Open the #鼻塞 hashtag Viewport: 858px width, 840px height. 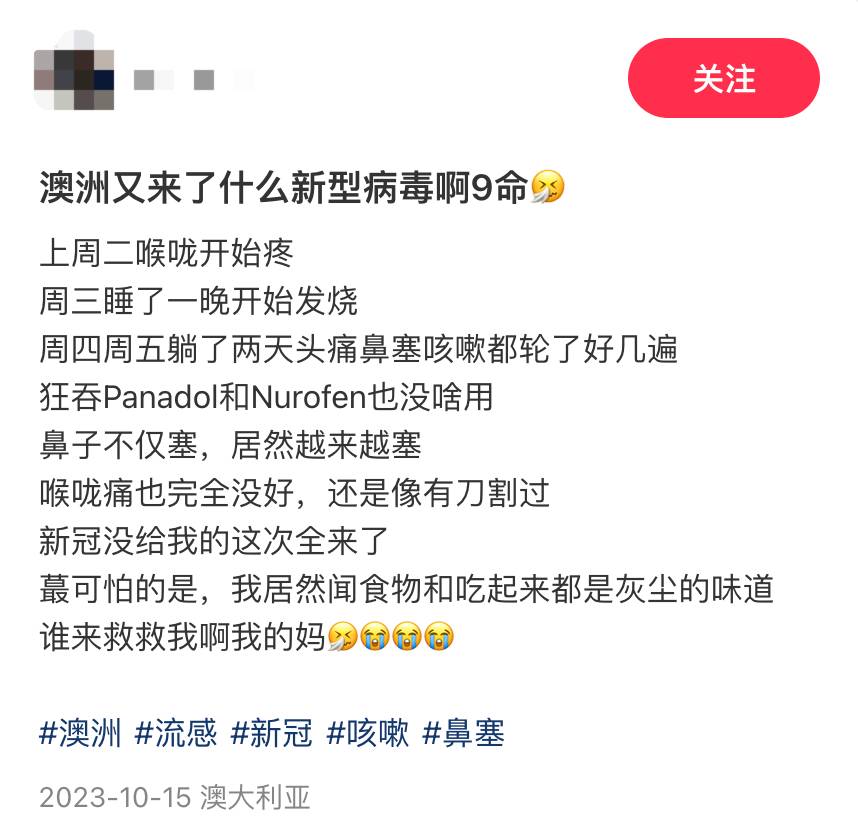click(464, 734)
